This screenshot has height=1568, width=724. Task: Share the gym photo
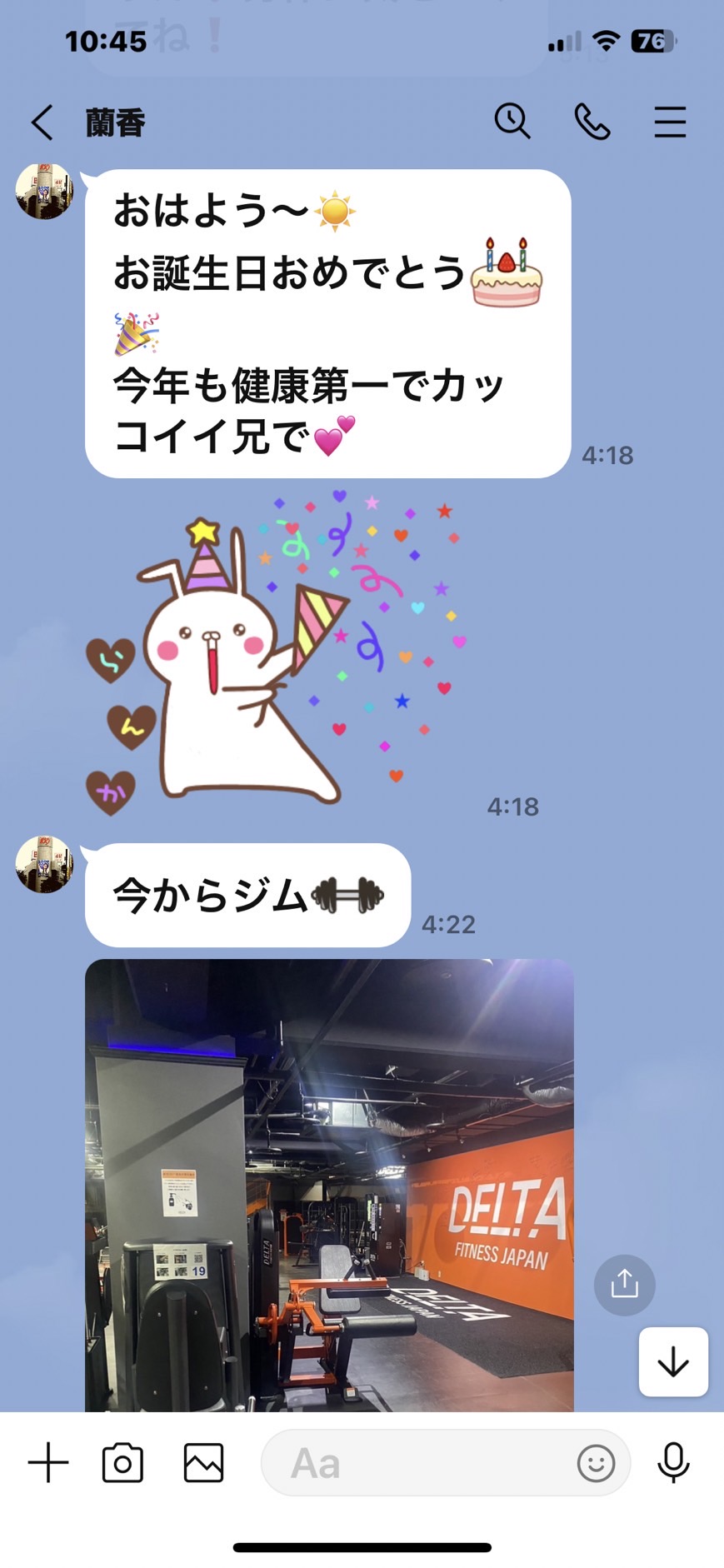pyautogui.click(x=624, y=1284)
